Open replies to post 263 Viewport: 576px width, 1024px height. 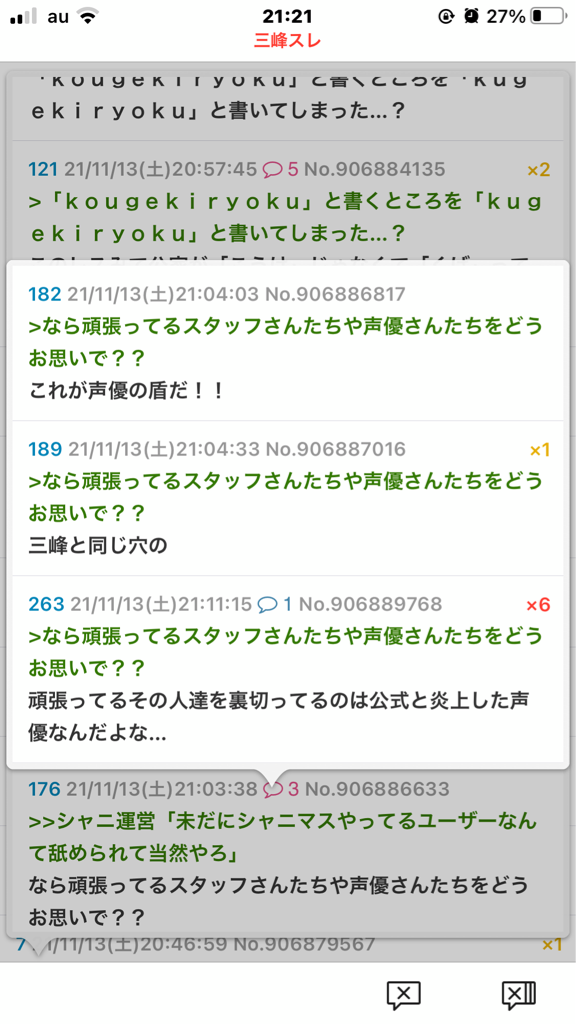tap(274, 604)
